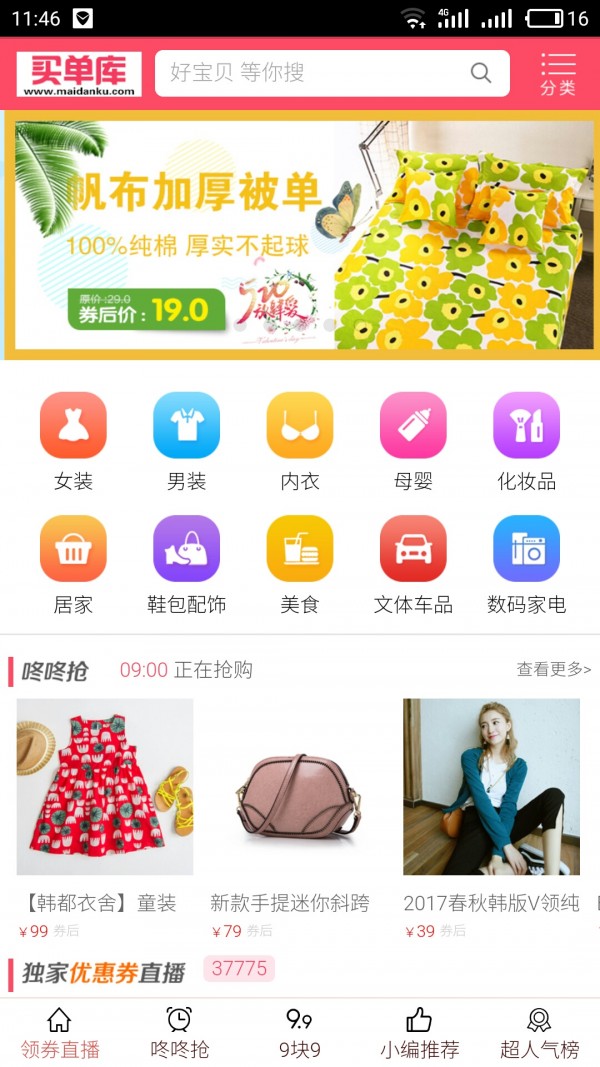Go to the 小编推荐 tab
The width and height of the screenshot is (600, 1067).
pyautogui.click(x=419, y=1033)
